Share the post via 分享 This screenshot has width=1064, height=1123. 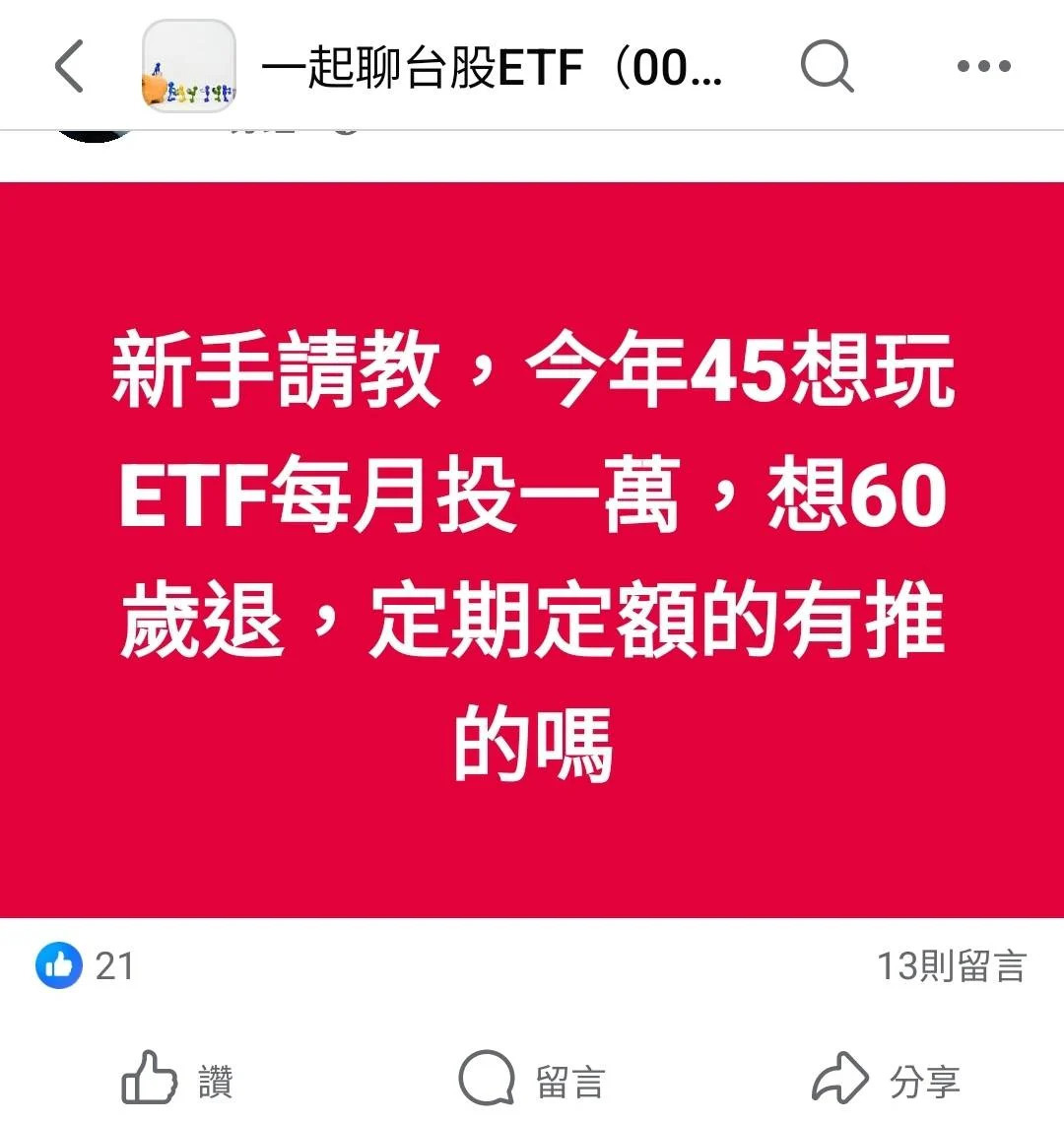pos(885,1082)
